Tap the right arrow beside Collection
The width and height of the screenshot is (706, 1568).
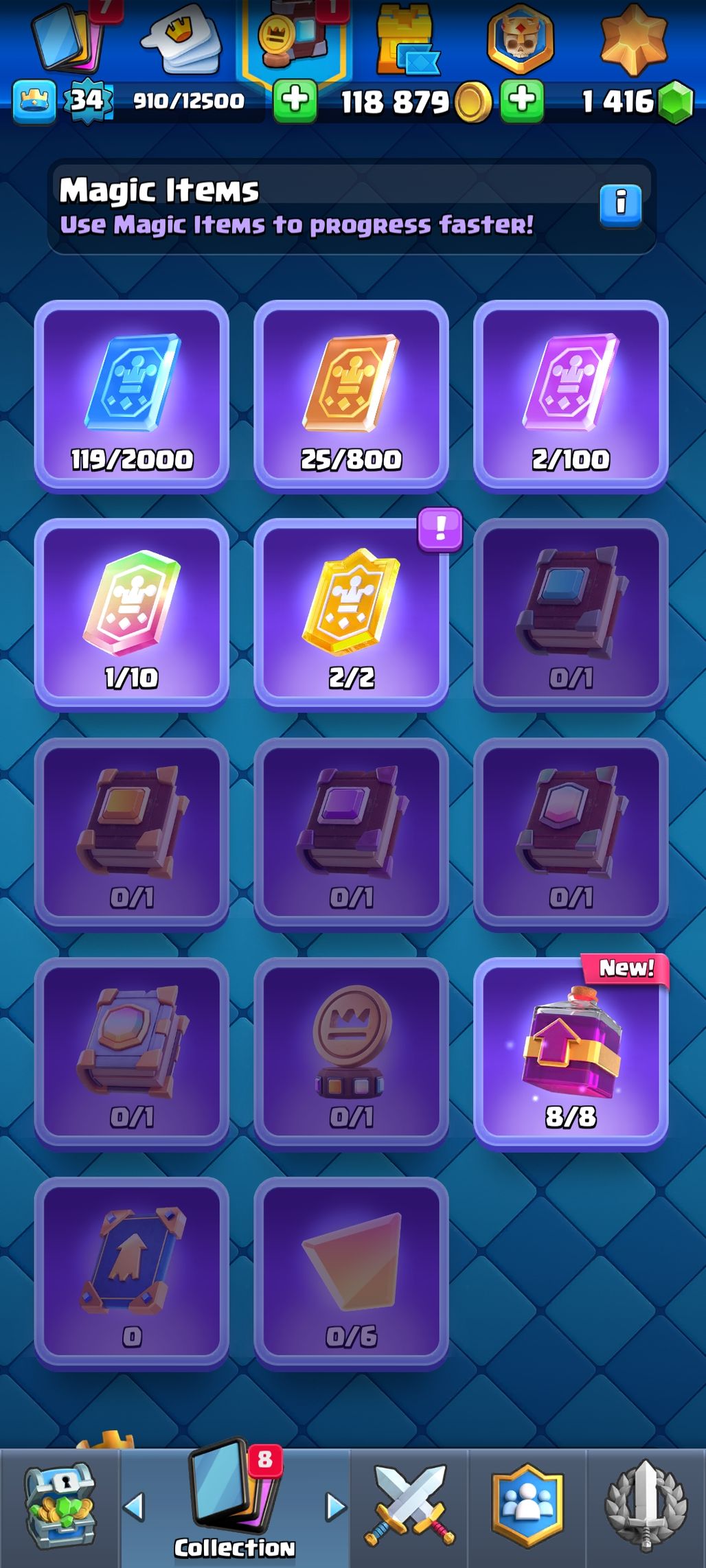(x=335, y=1506)
